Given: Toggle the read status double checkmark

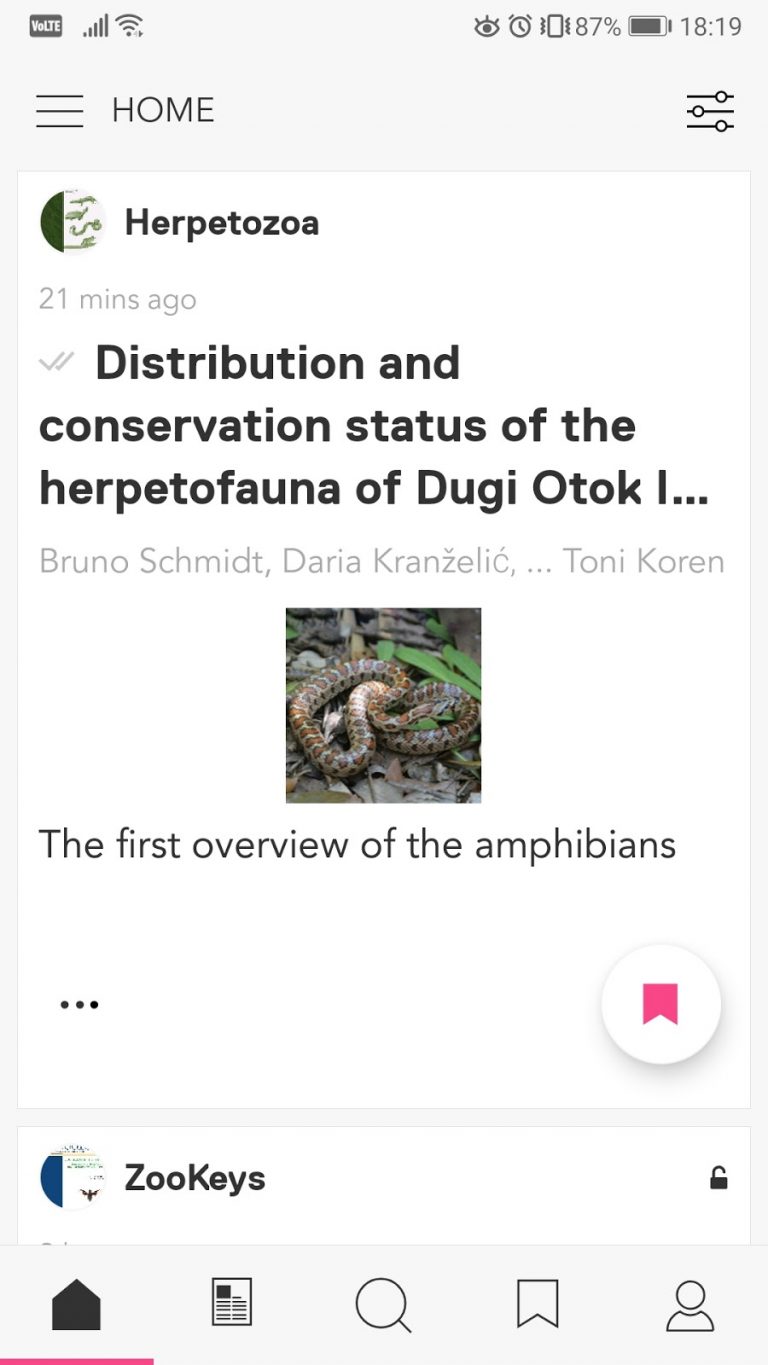Looking at the screenshot, I should point(57,363).
